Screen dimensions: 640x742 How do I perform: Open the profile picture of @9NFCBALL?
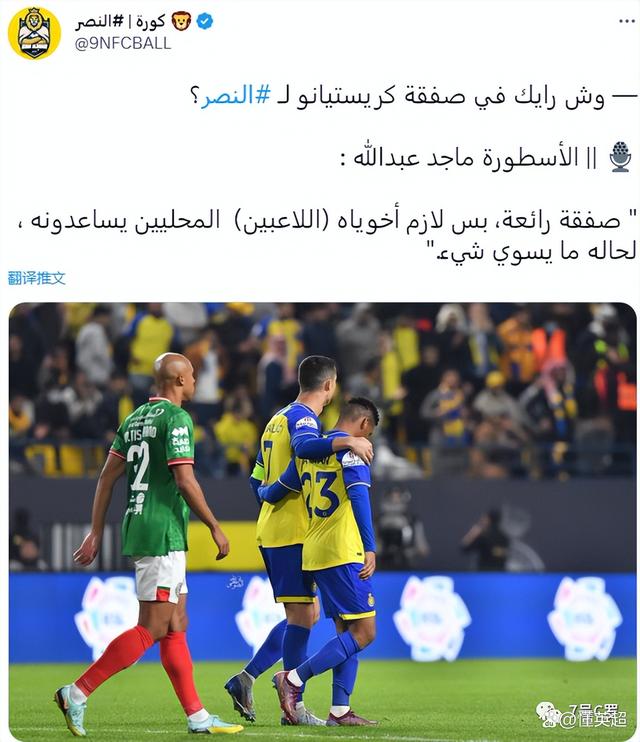pyautogui.click(x=34, y=33)
